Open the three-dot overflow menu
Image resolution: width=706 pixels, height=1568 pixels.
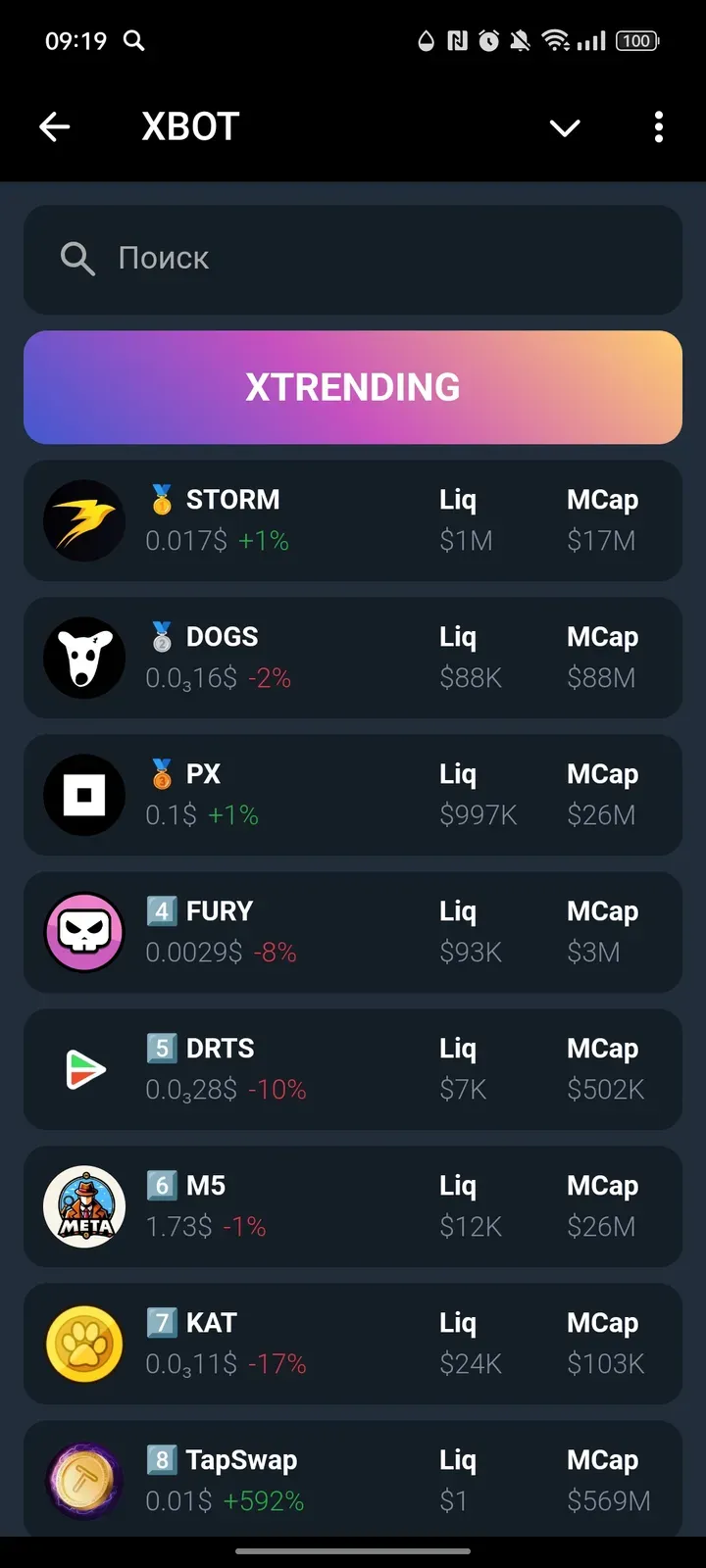[659, 127]
